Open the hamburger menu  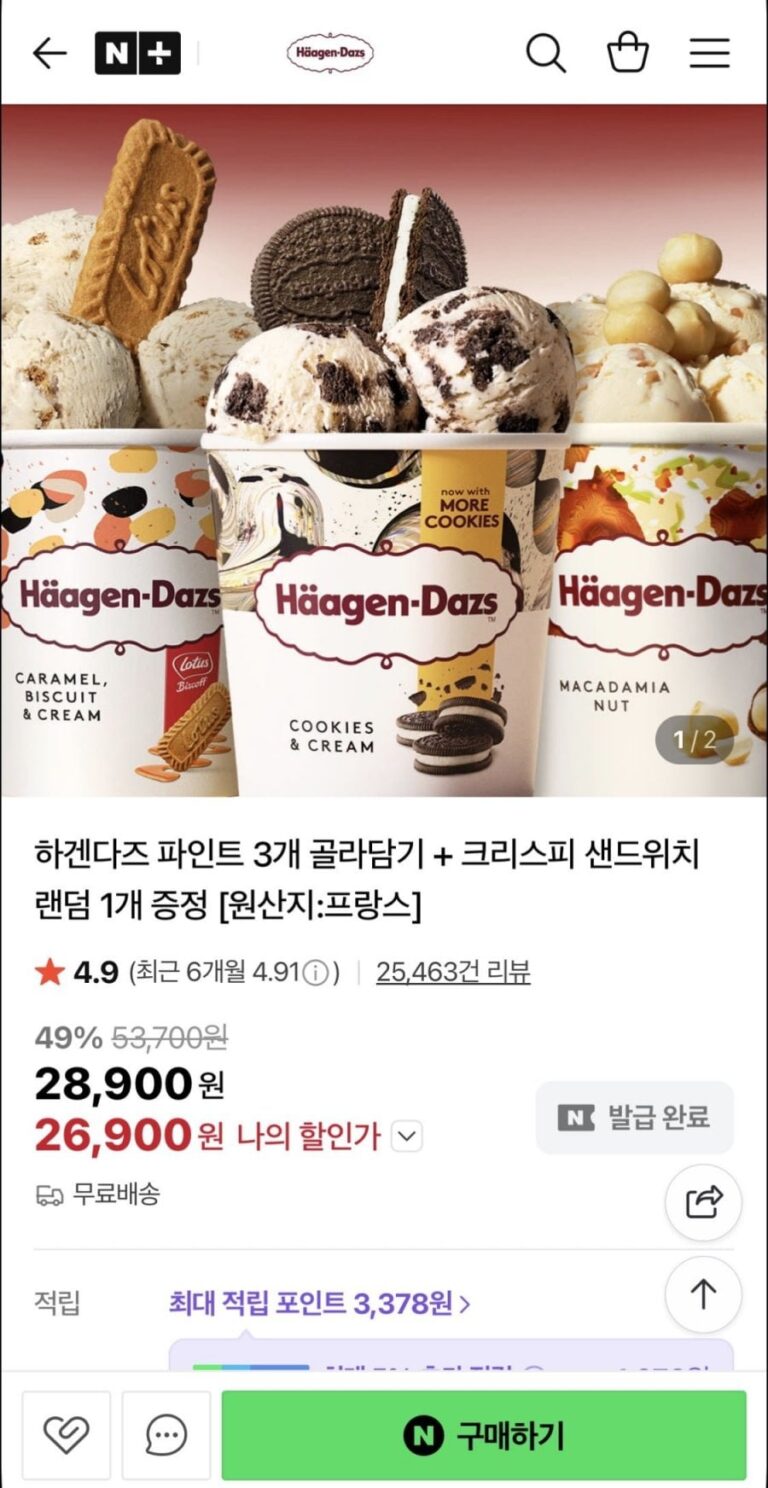click(x=709, y=54)
